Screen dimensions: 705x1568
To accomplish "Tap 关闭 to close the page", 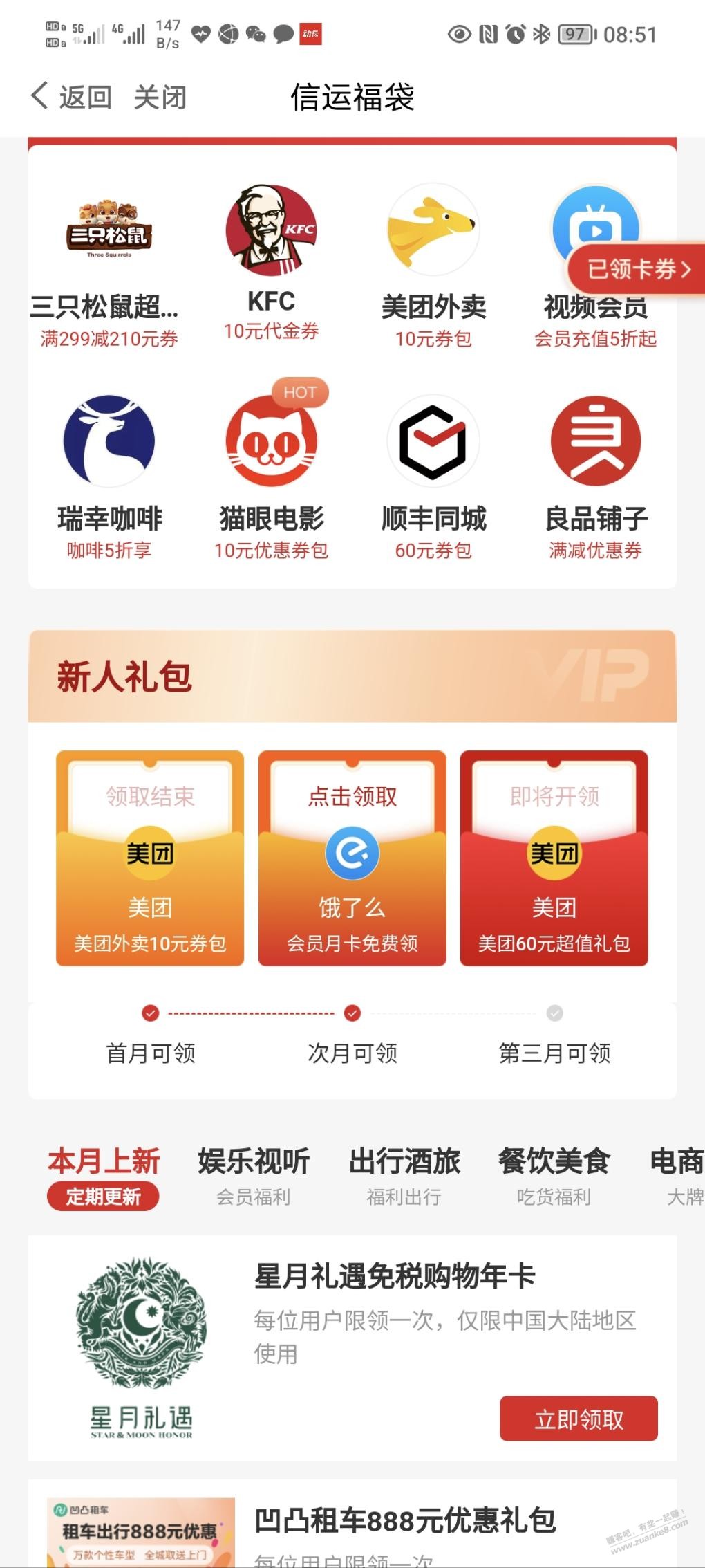I will pos(160,97).
